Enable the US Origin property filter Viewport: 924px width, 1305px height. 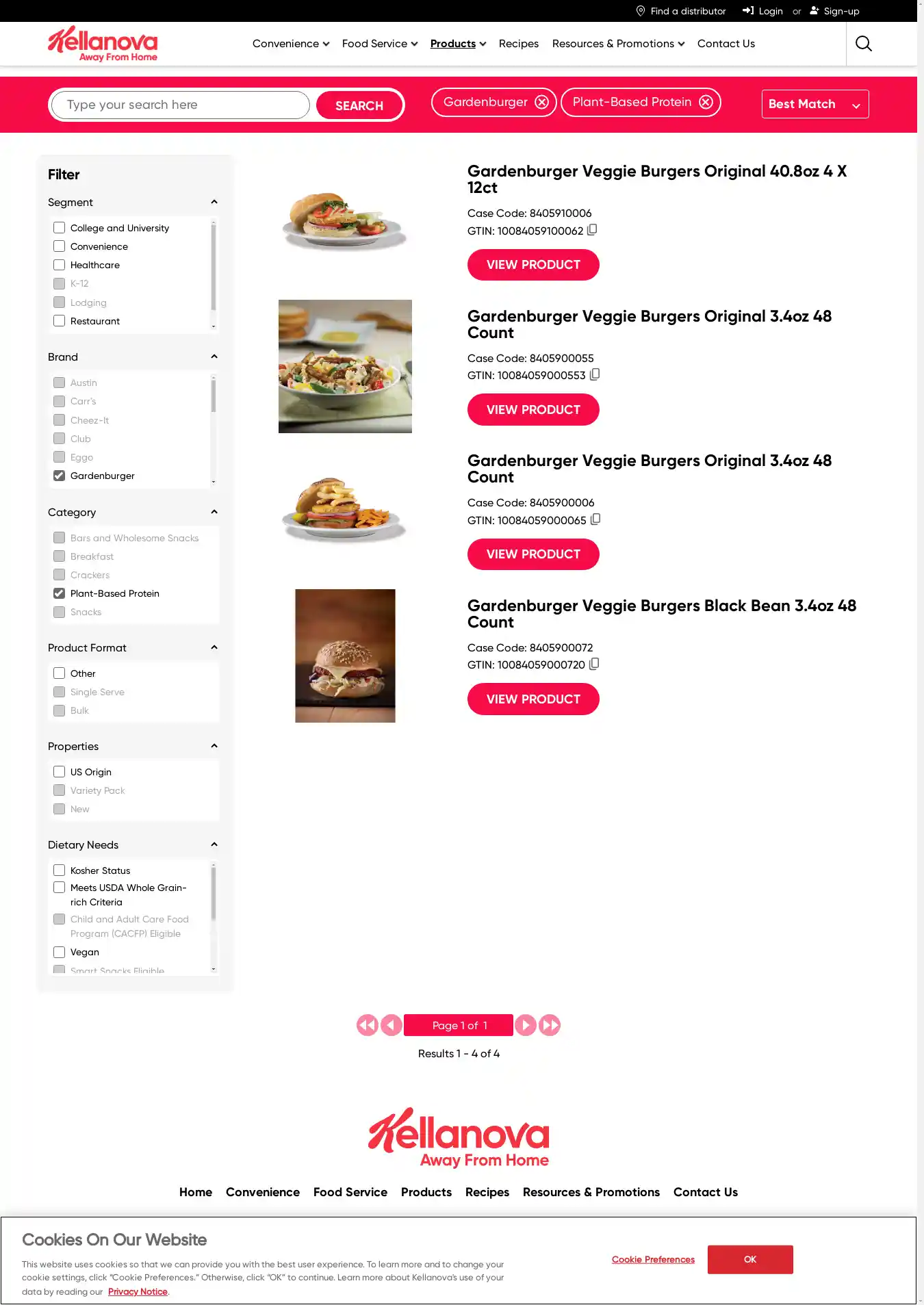pyautogui.click(x=60, y=772)
